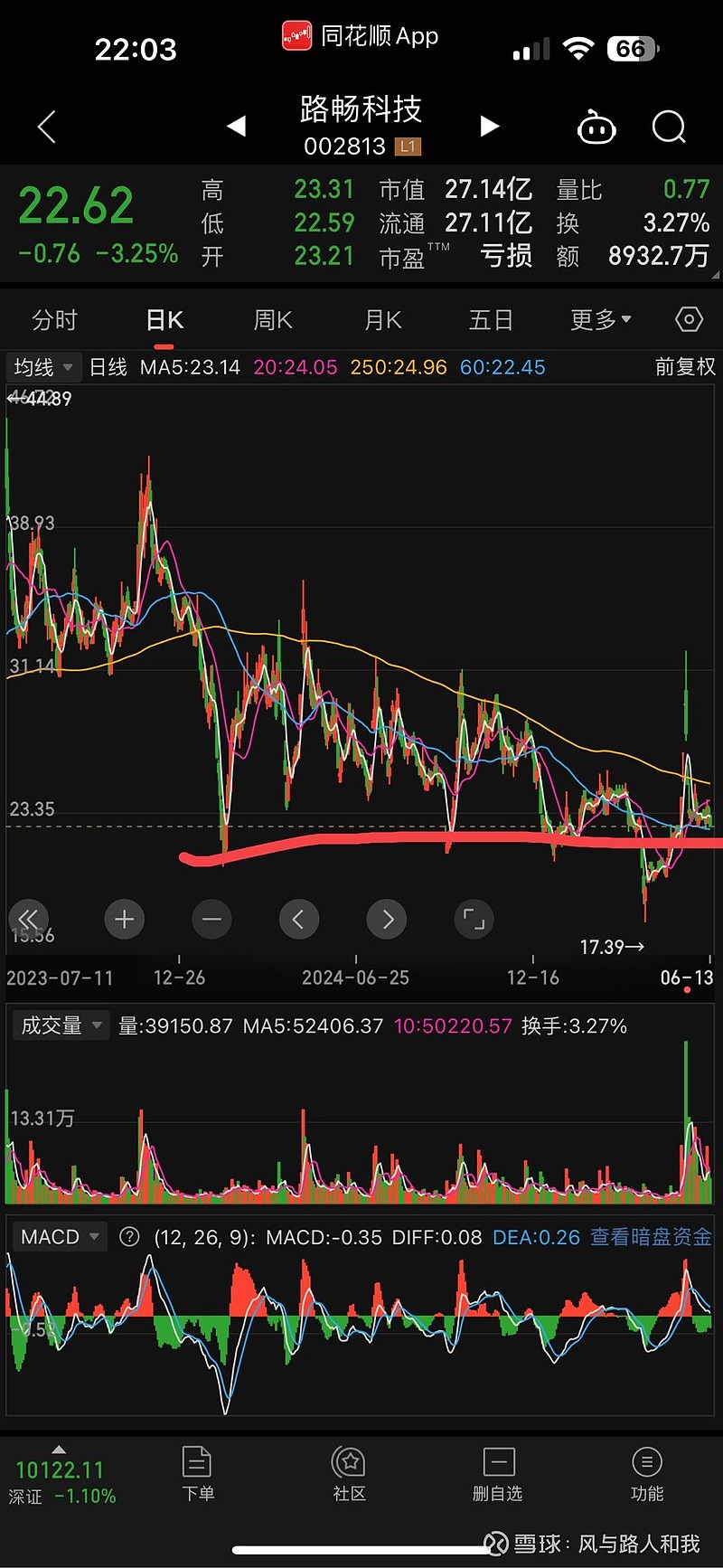This screenshot has height=1568, width=723.
Task: Open the 均线 indicator dropdown
Action: pos(43,367)
